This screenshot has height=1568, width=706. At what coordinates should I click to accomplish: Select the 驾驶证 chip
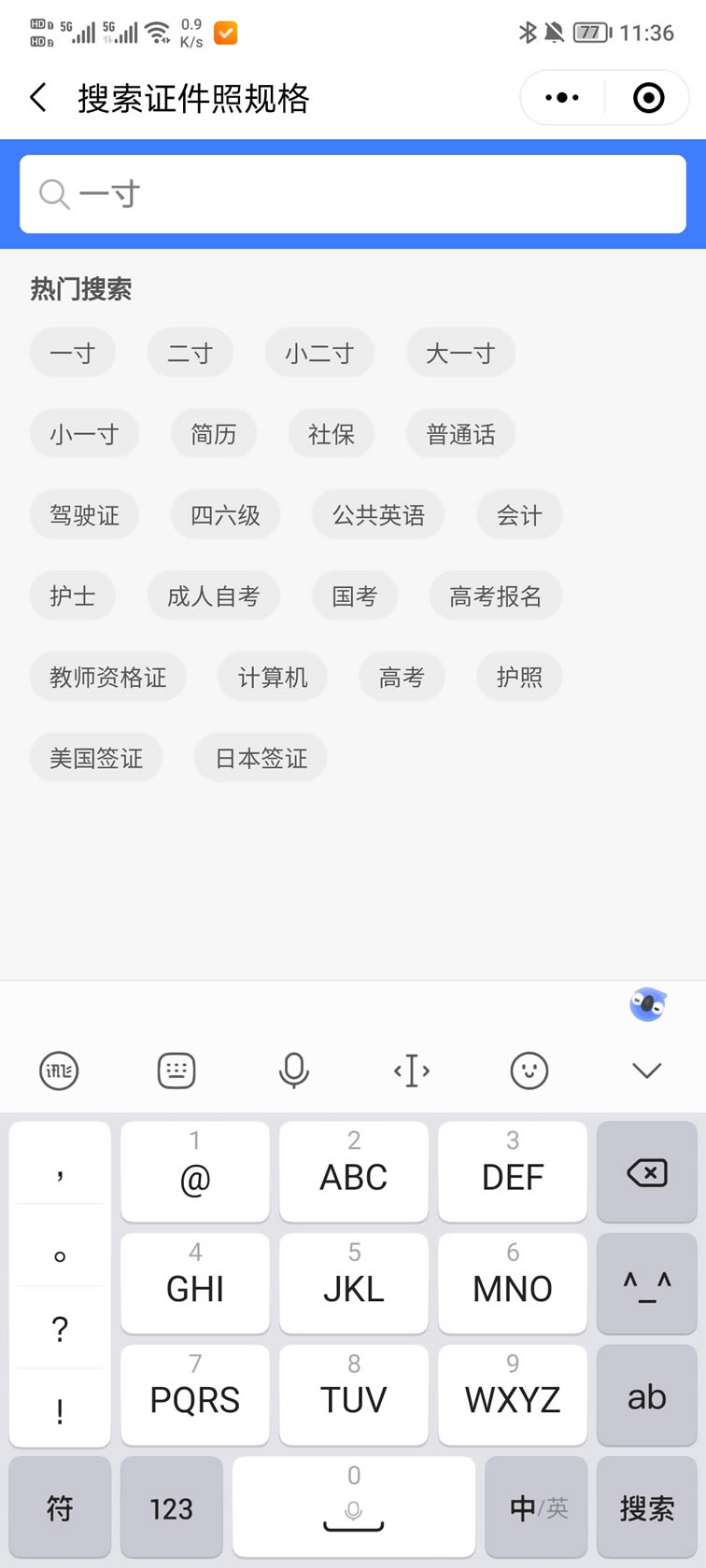(x=84, y=515)
